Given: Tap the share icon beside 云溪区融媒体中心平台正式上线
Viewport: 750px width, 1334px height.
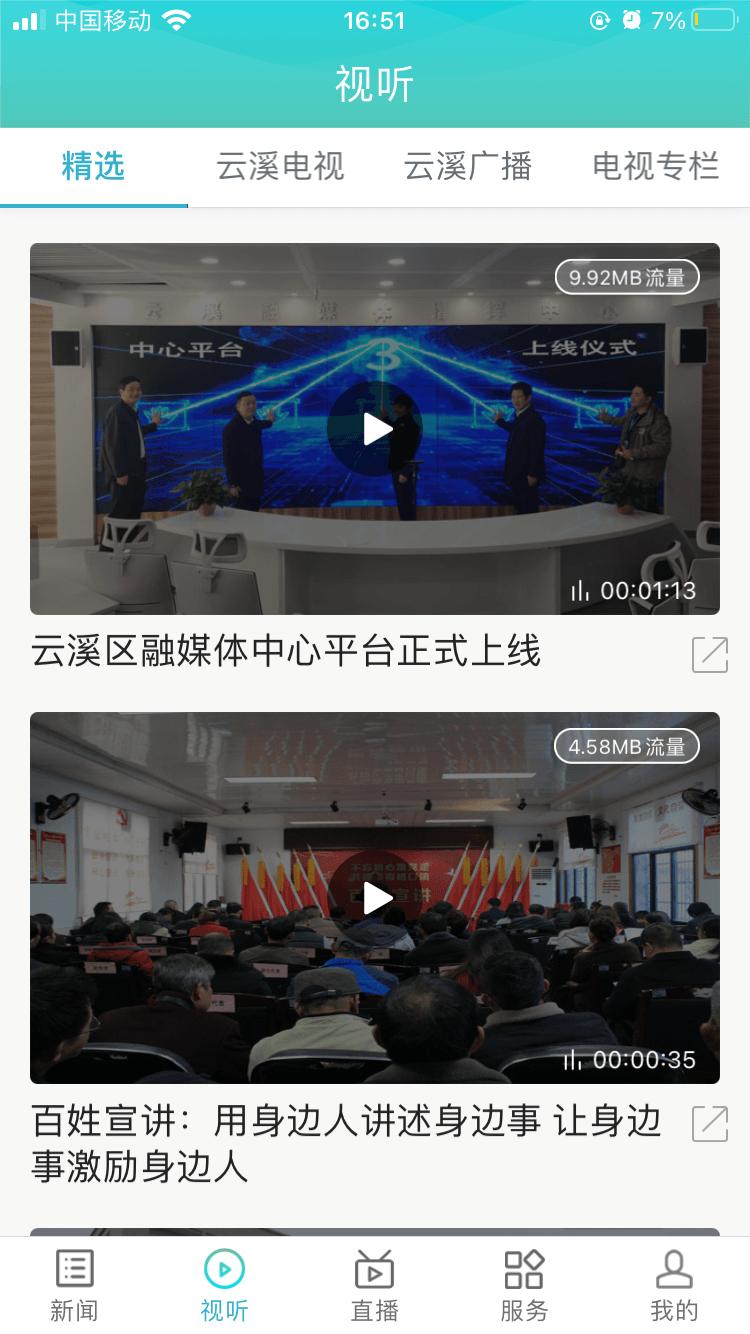Looking at the screenshot, I should click(x=711, y=655).
